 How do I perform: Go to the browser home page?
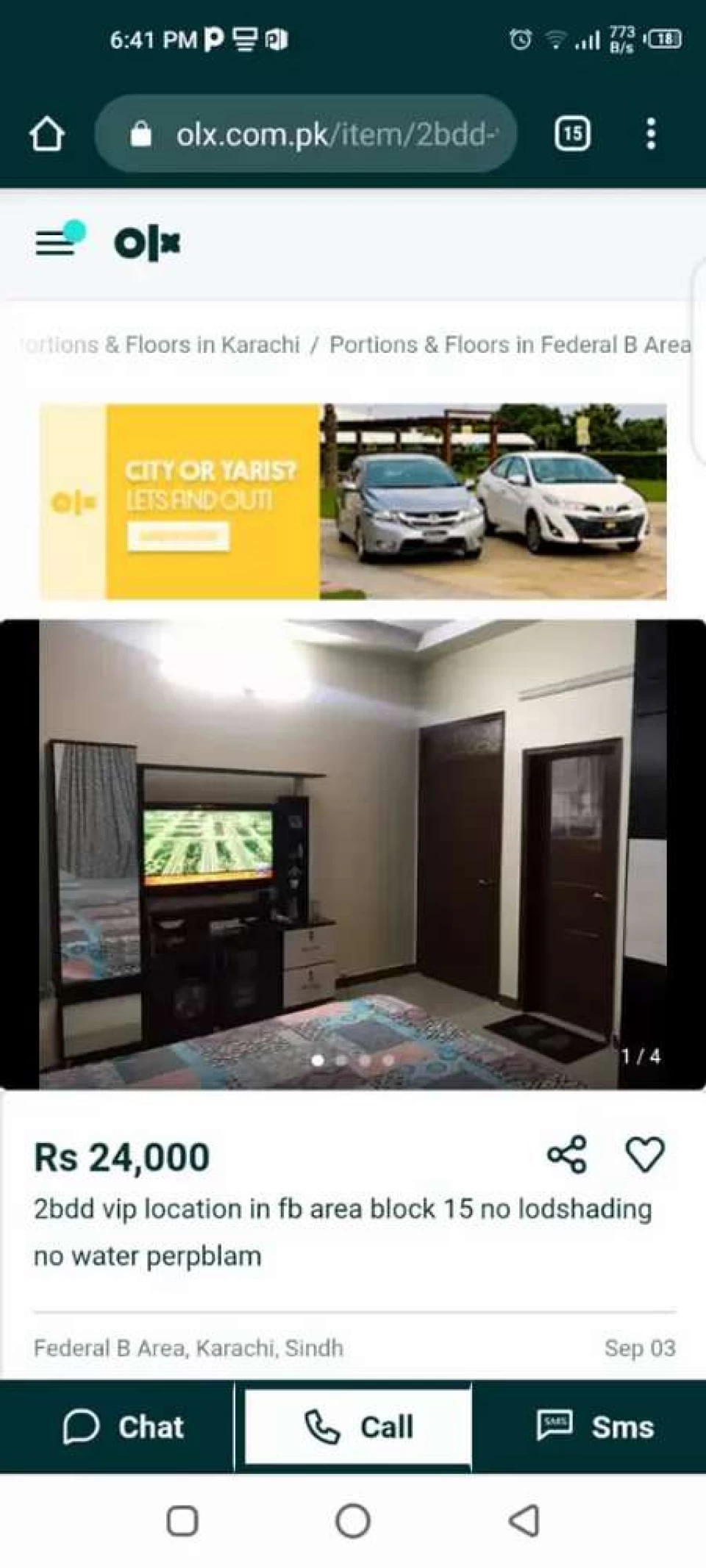coord(47,134)
